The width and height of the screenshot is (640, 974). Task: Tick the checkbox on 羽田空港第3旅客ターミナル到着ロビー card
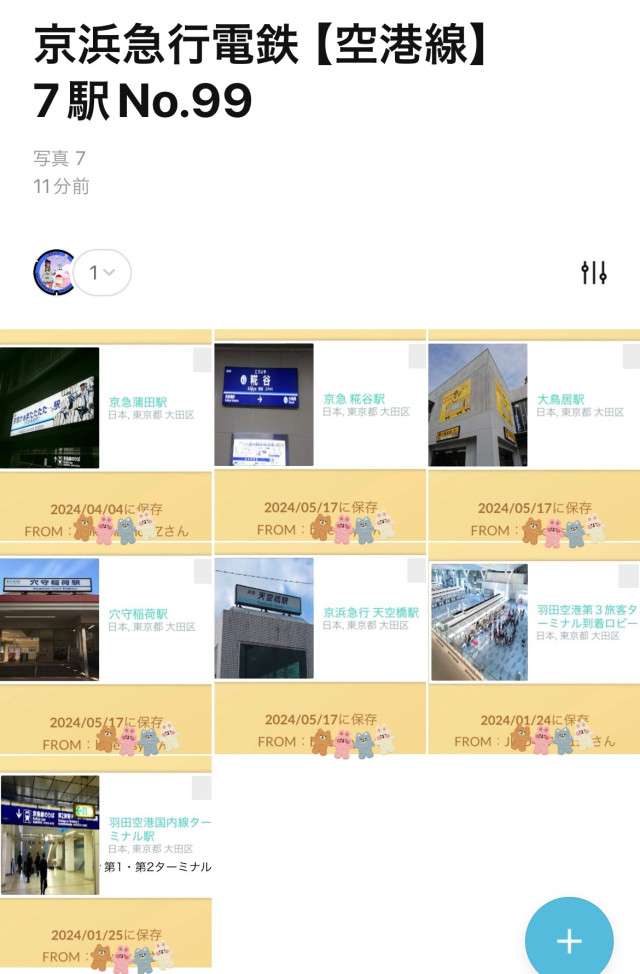(x=628, y=576)
